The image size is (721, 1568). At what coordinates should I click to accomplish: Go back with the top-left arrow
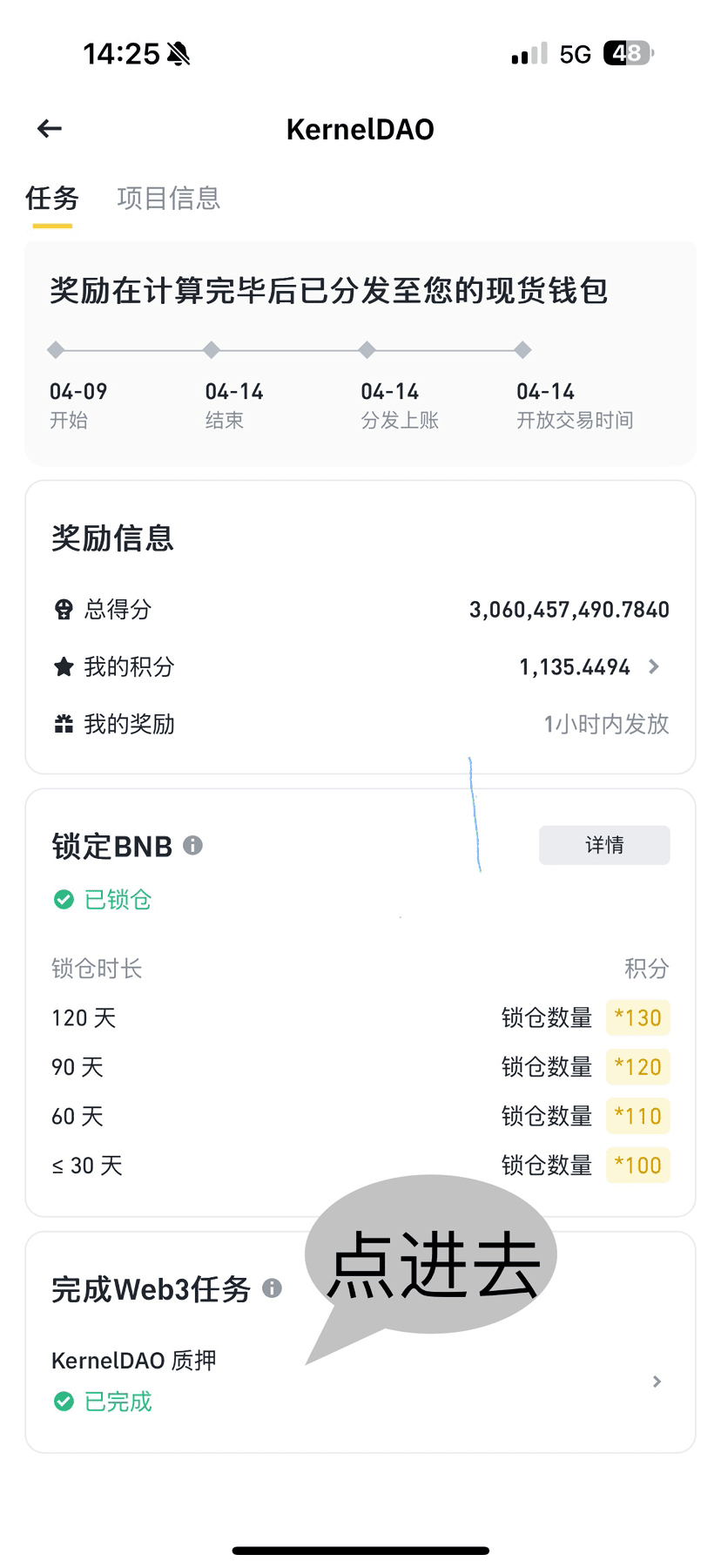point(50,129)
